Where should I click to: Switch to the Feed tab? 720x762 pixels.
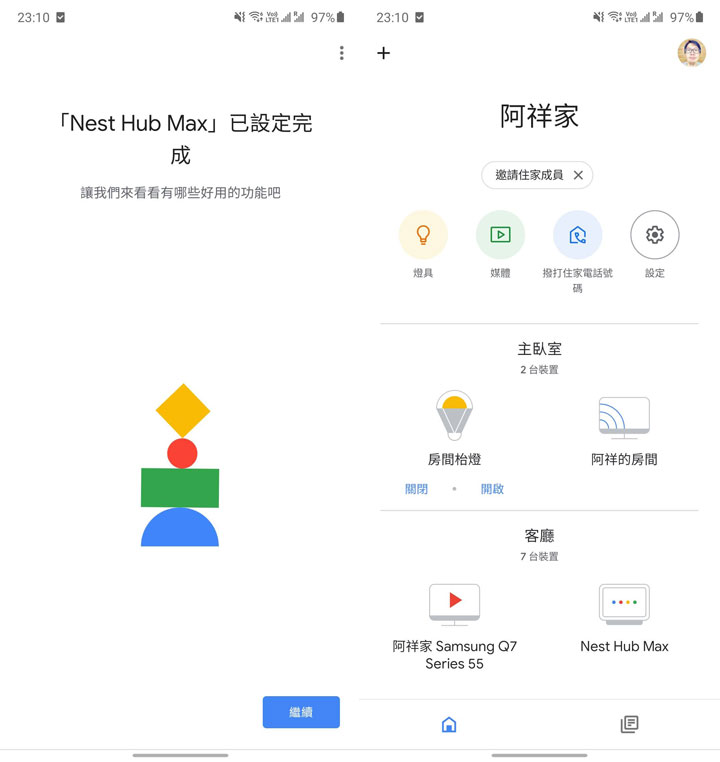tap(629, 724)
